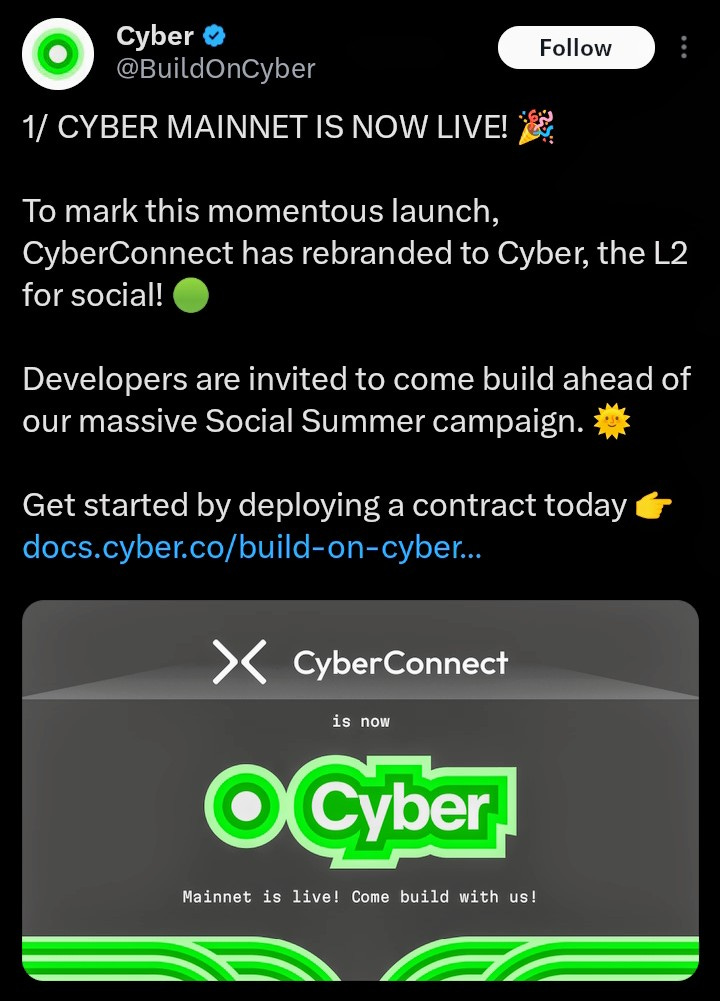Follow the Cyber account

point(575,48)
